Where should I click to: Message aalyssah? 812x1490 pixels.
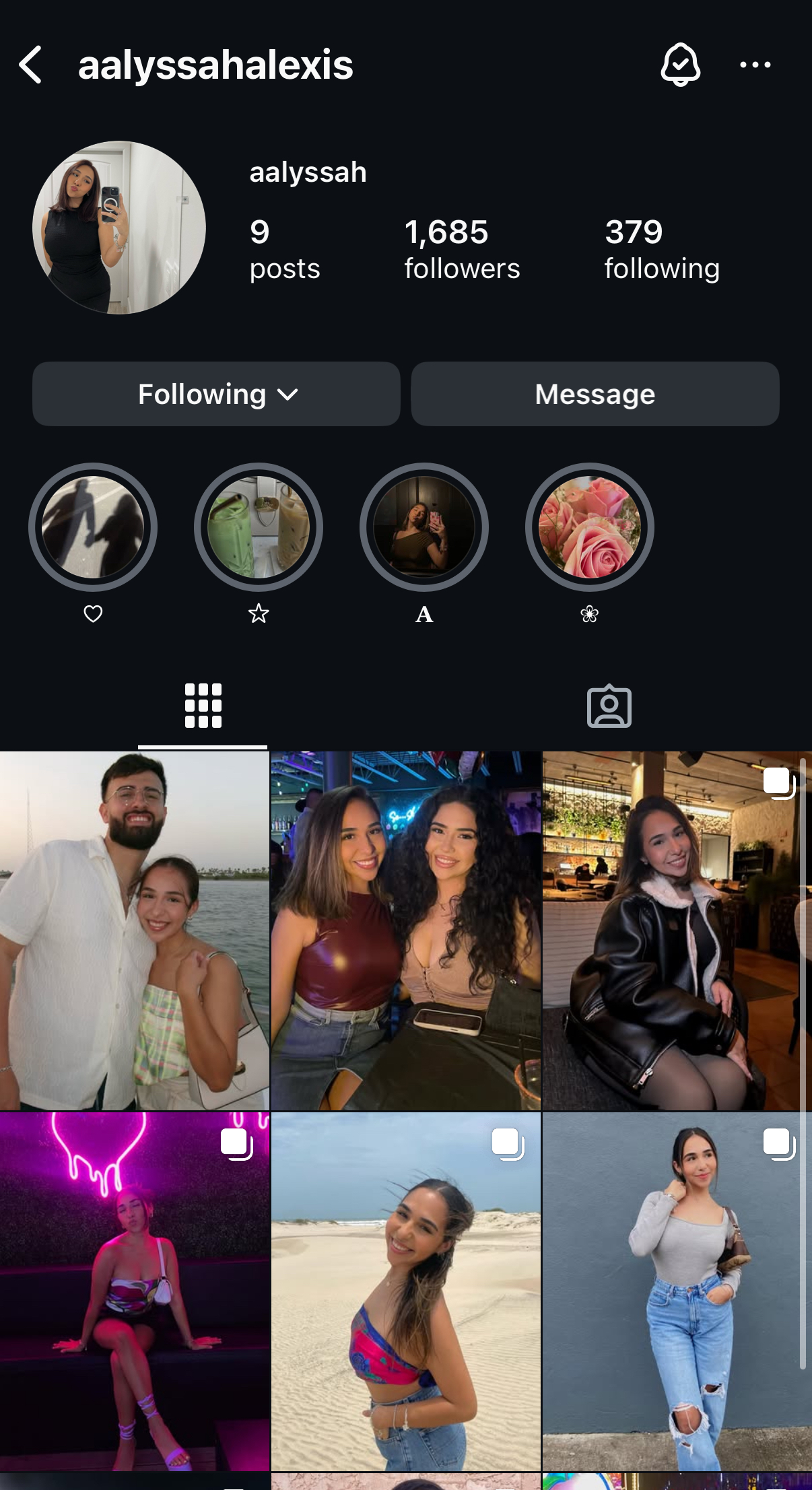(595, 394)
